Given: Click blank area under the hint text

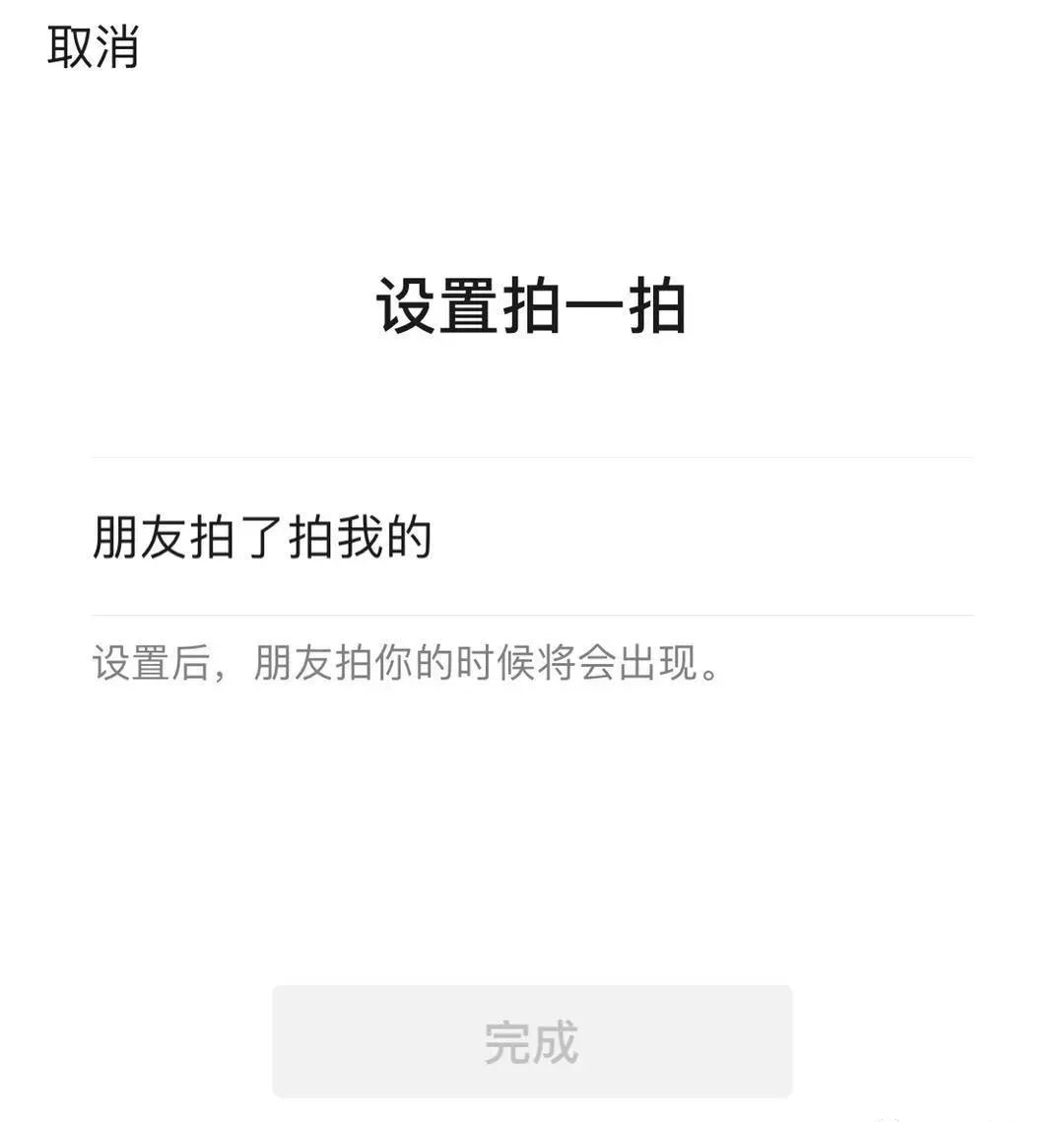Looking at the screenshot, I should [532, 818].
